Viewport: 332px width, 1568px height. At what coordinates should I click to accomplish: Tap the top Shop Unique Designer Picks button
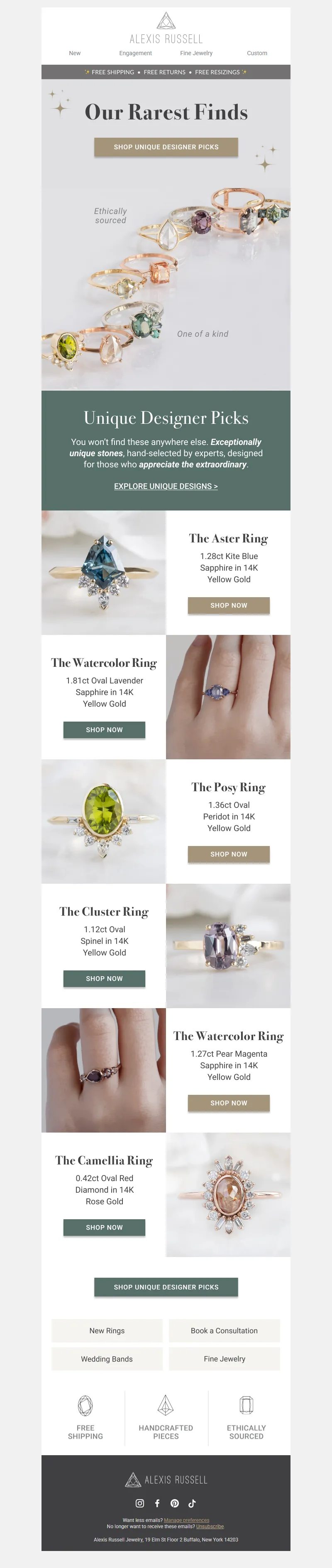coord(166,147)
